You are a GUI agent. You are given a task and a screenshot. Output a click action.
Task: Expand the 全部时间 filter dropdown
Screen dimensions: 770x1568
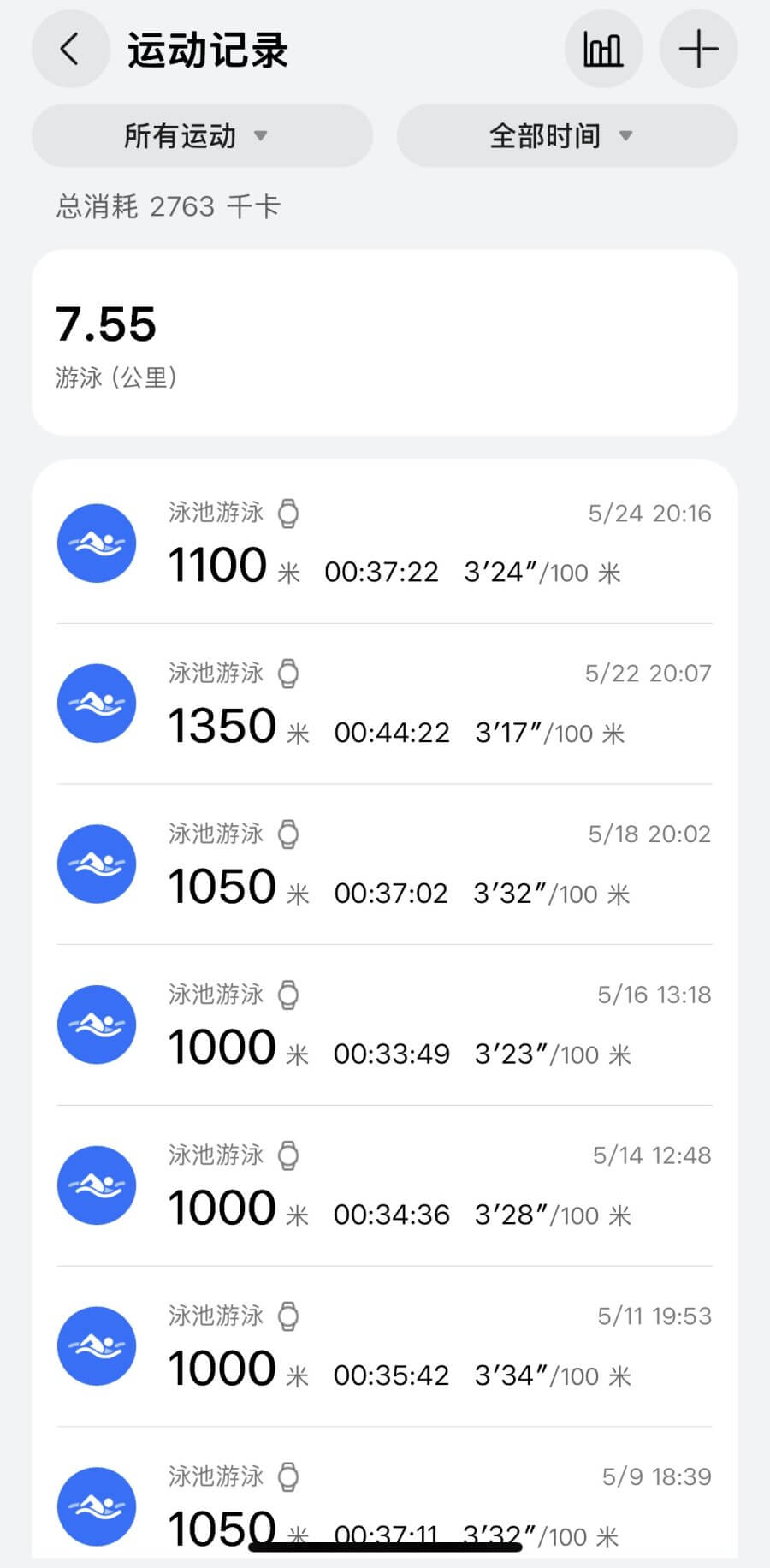[x=566, y=135]
